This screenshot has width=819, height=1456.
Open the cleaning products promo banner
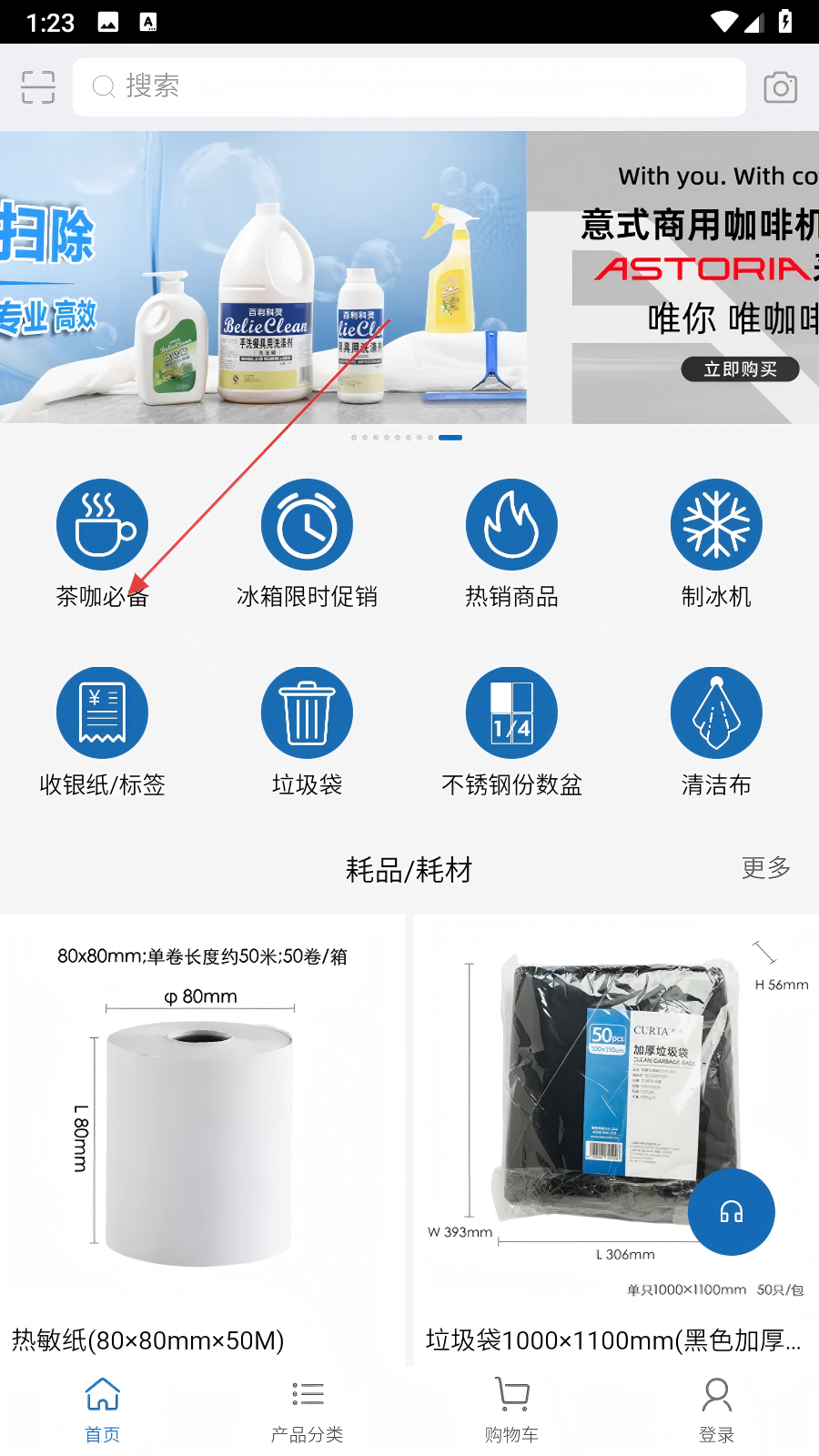262,278
